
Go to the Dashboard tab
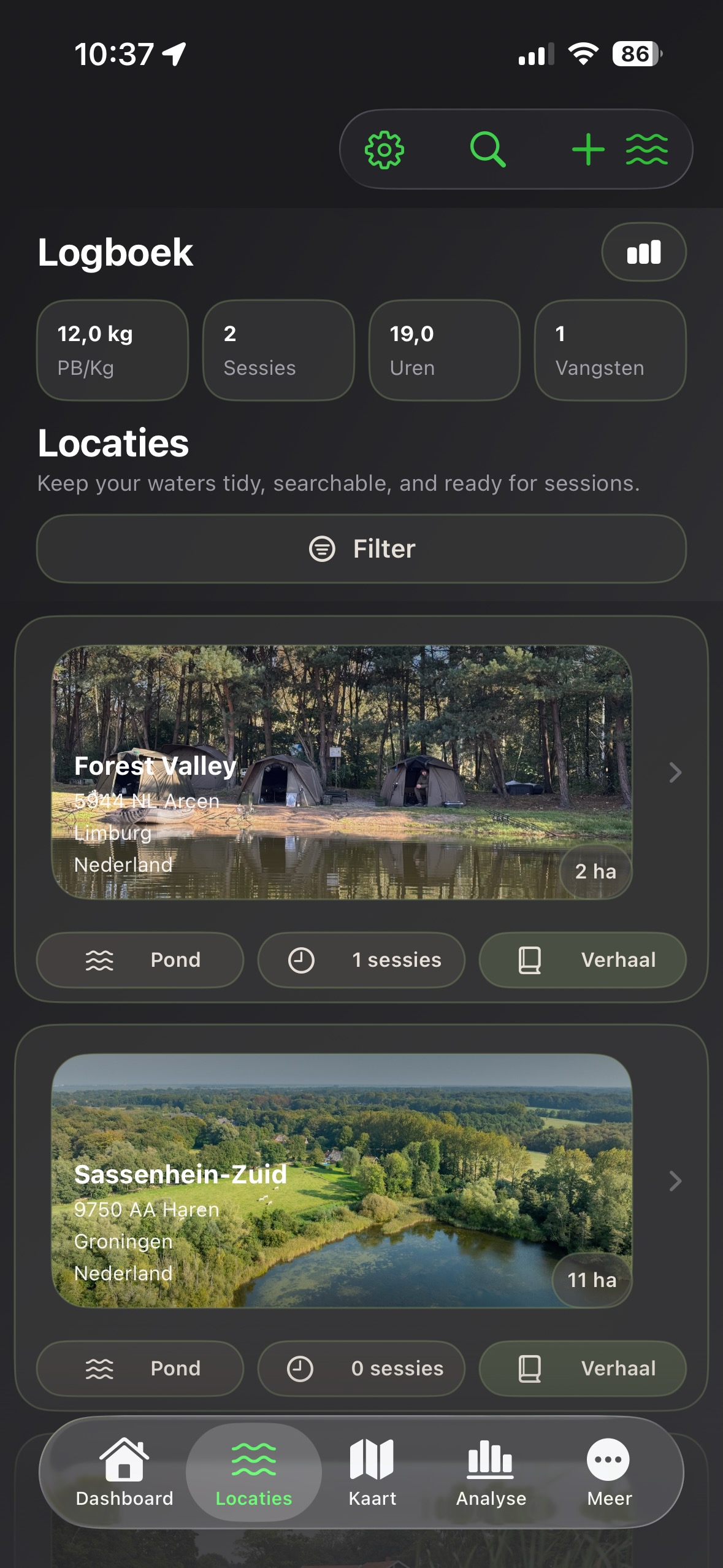pyautogui.click(x=124, y=1472)
